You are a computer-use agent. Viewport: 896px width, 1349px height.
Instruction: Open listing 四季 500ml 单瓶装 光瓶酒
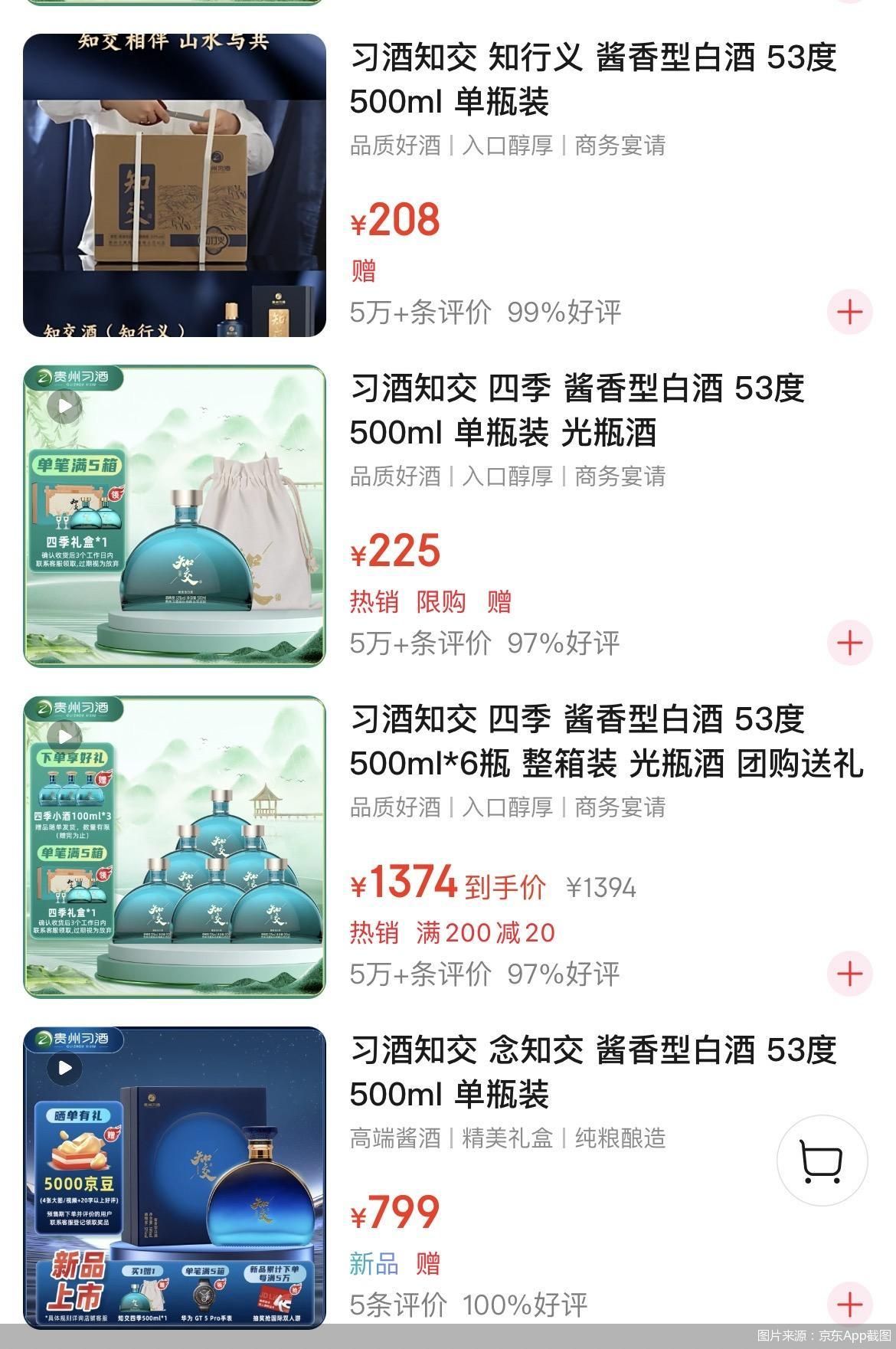click(x=578, y=411)
